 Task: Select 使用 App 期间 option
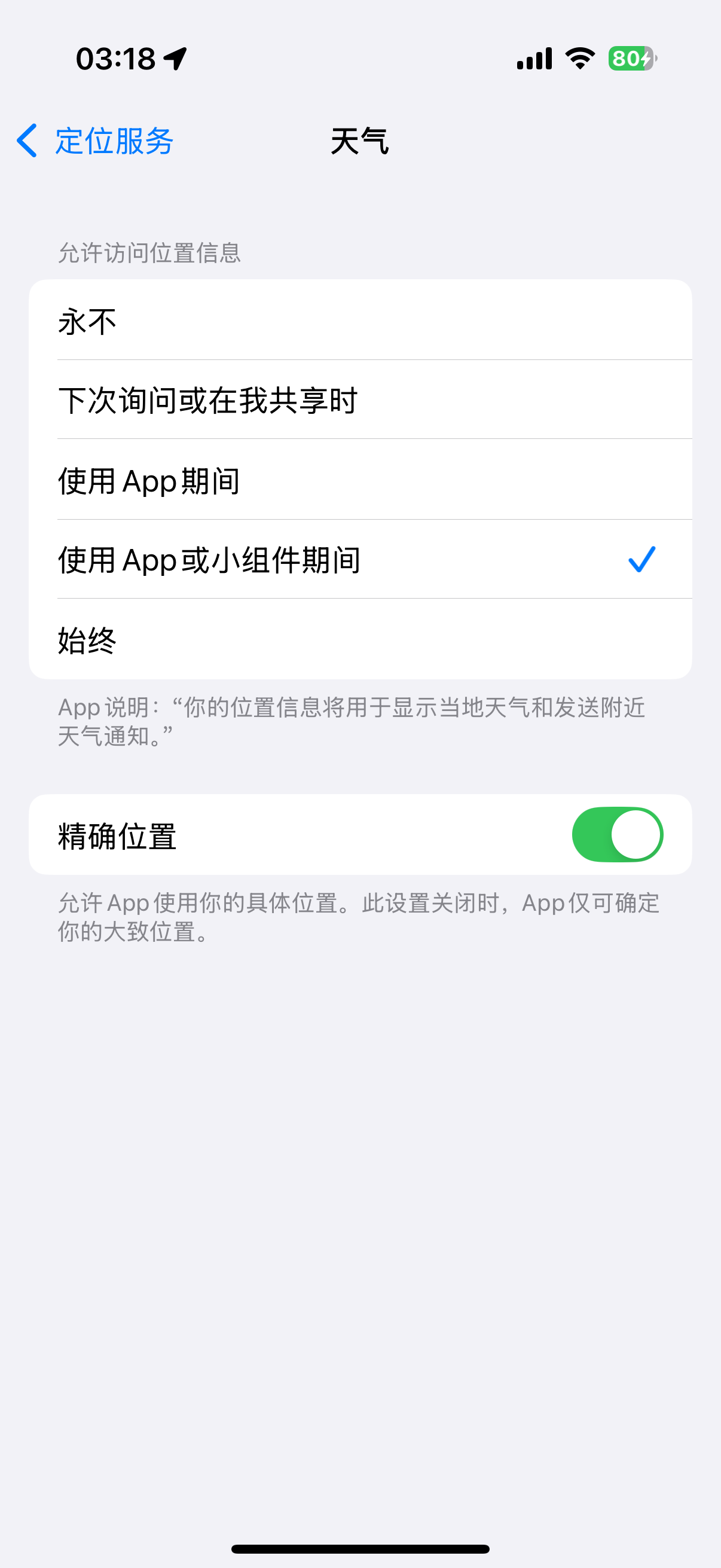359,480
